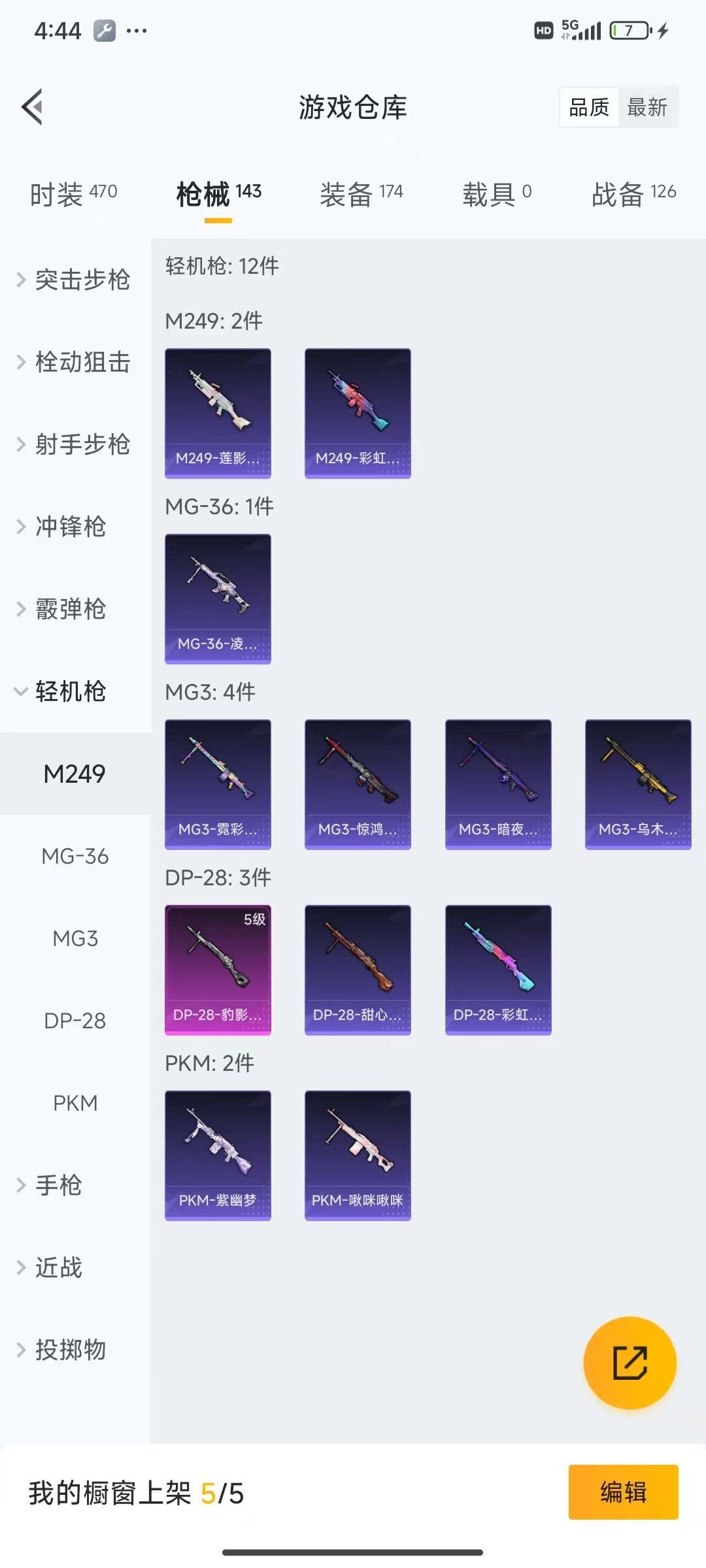Switch to the 载具 tab
The height and width of the screenshot is (1568, 706).
coord(497,193)
